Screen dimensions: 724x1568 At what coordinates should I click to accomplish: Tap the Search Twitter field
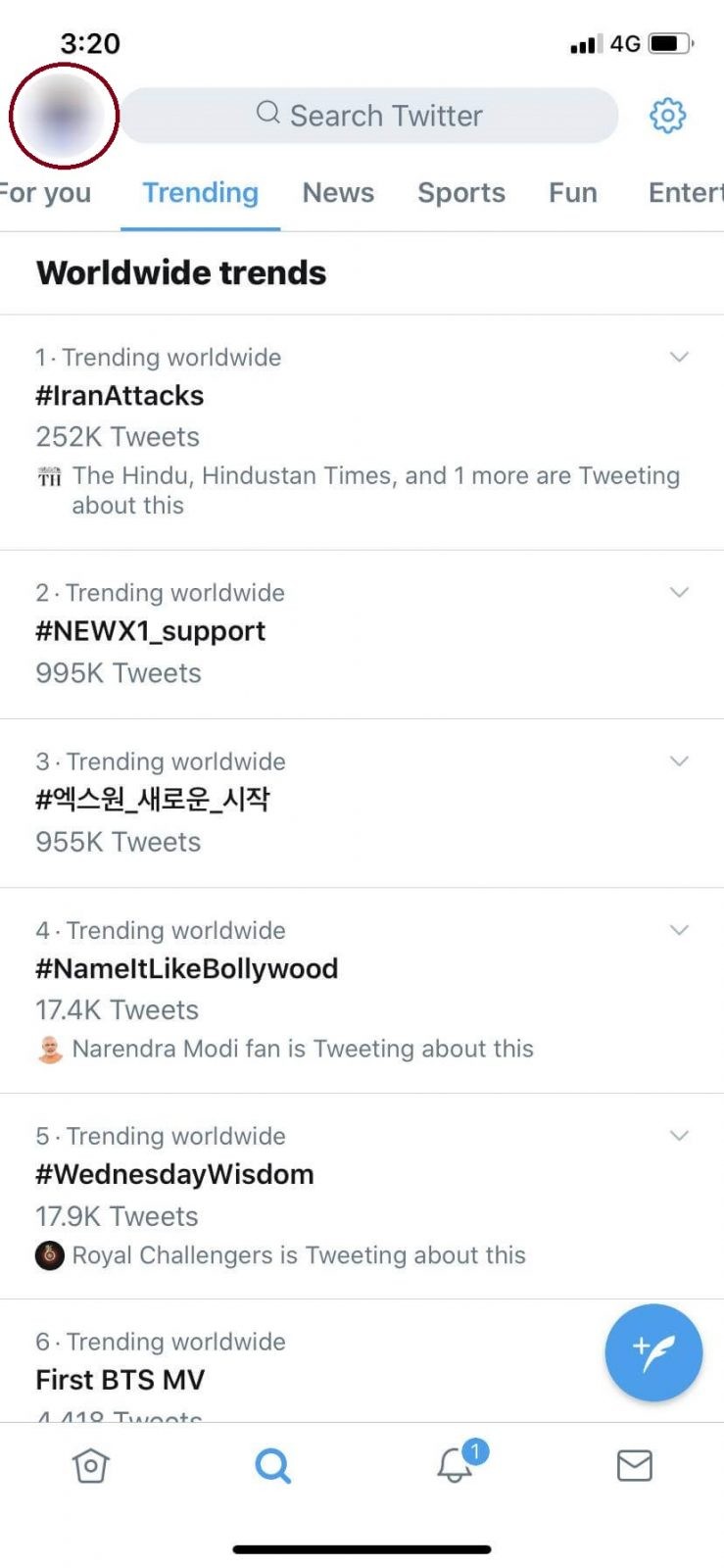pos(369,116)
